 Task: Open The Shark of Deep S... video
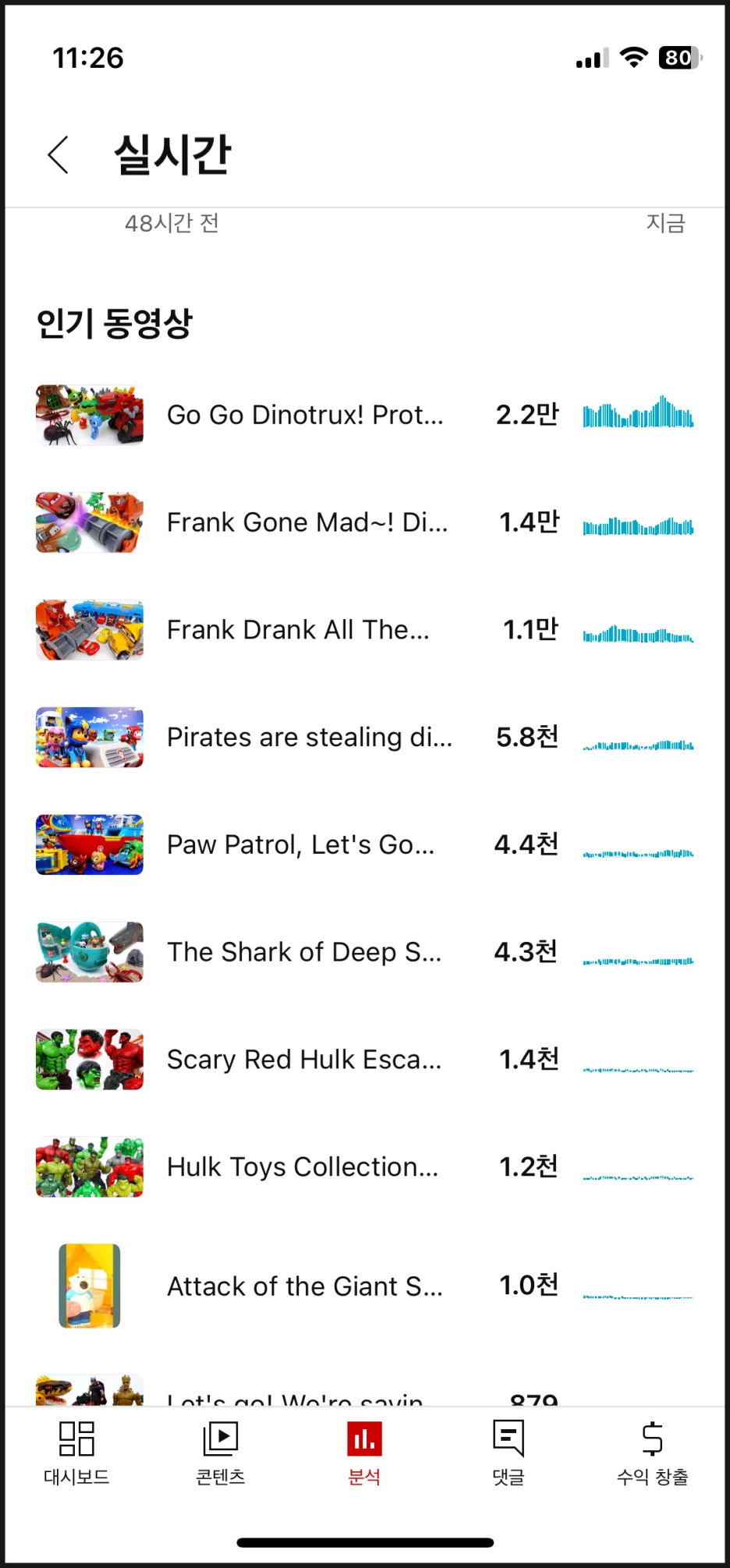click(304, 952)
